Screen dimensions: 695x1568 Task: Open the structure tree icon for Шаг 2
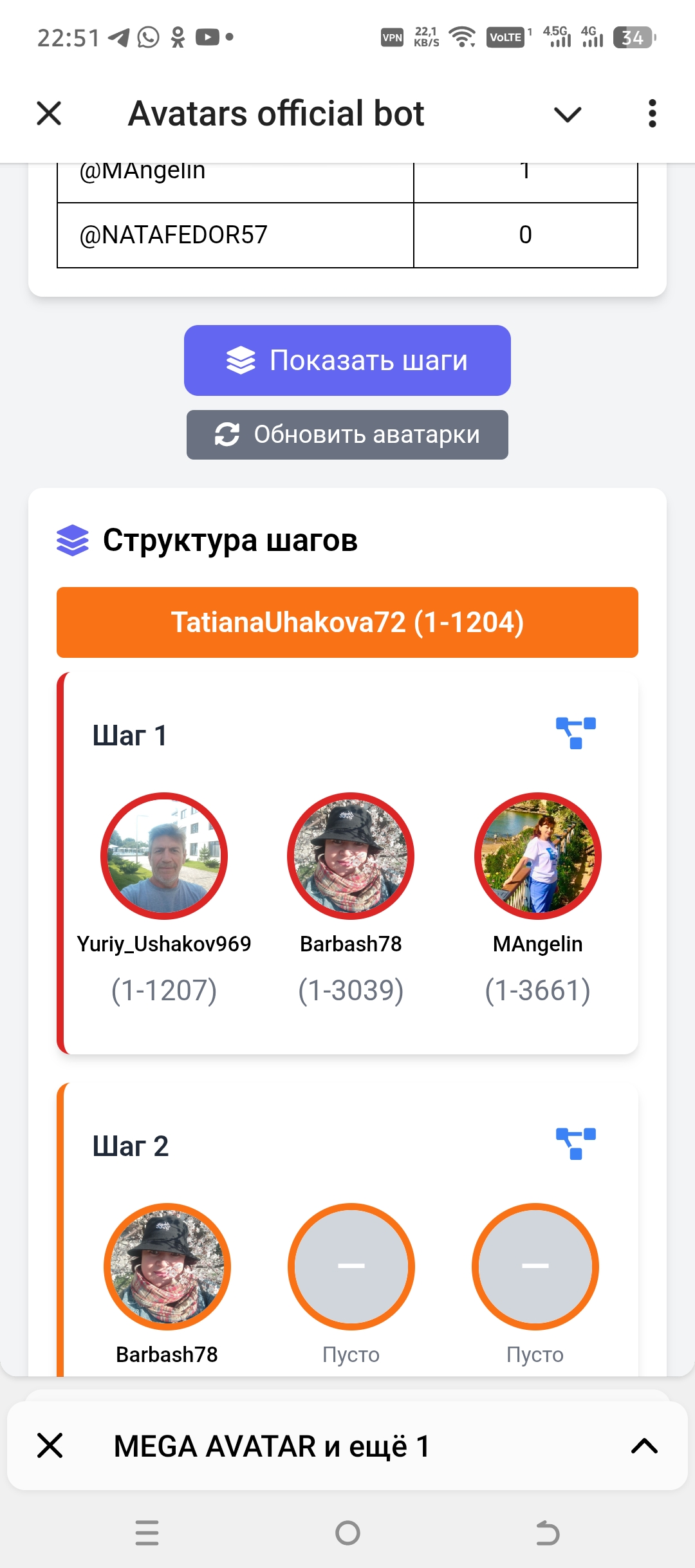pos(576,1144)
